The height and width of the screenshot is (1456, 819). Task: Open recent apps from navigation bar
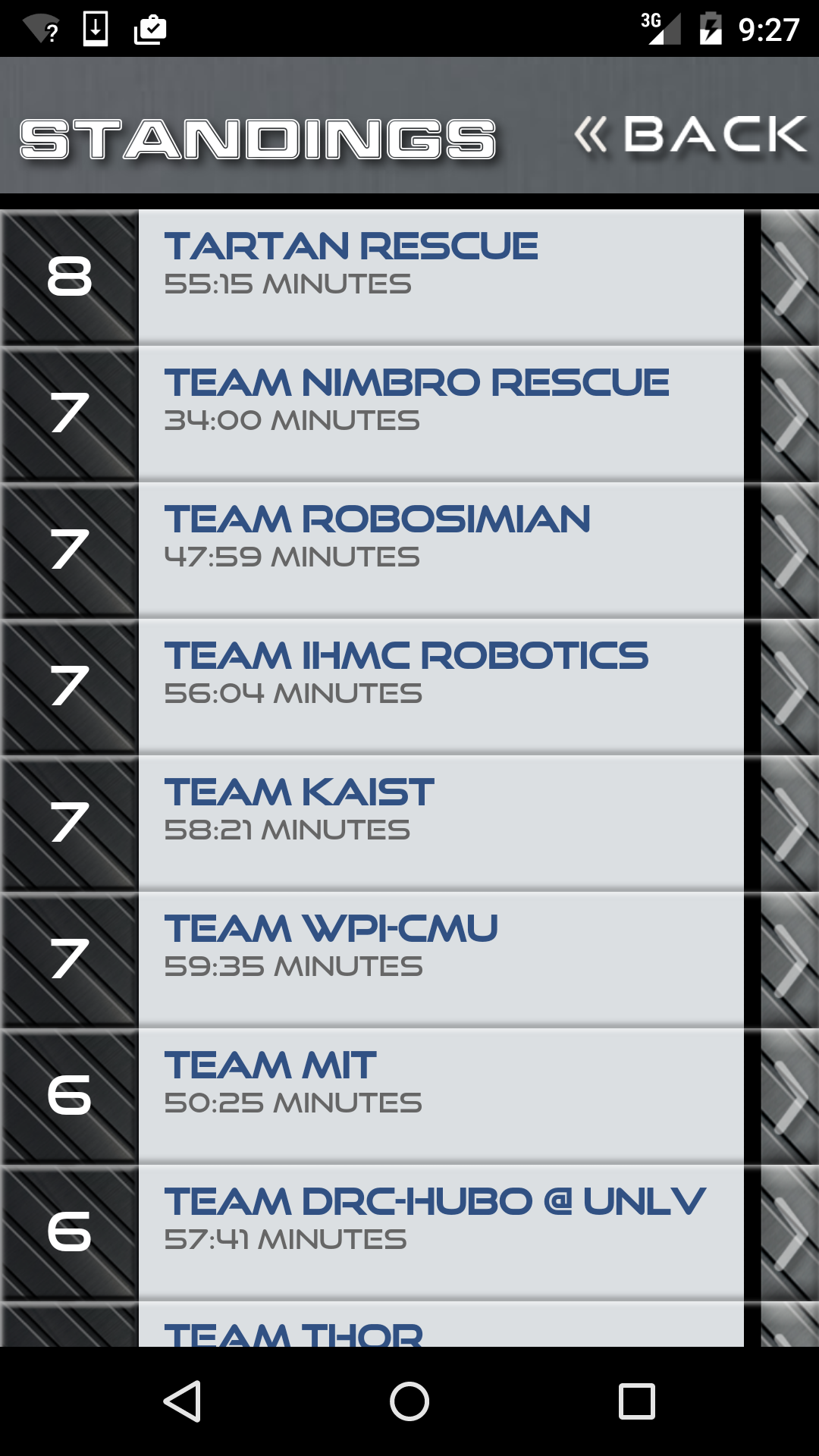(x=637, y=1401)
